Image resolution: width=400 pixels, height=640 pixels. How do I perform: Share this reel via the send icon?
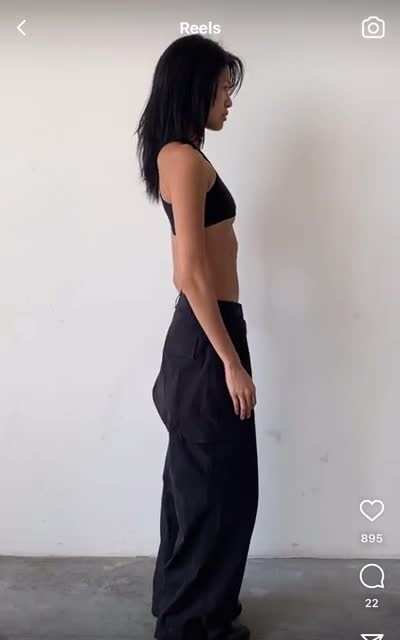pos(372,636)
